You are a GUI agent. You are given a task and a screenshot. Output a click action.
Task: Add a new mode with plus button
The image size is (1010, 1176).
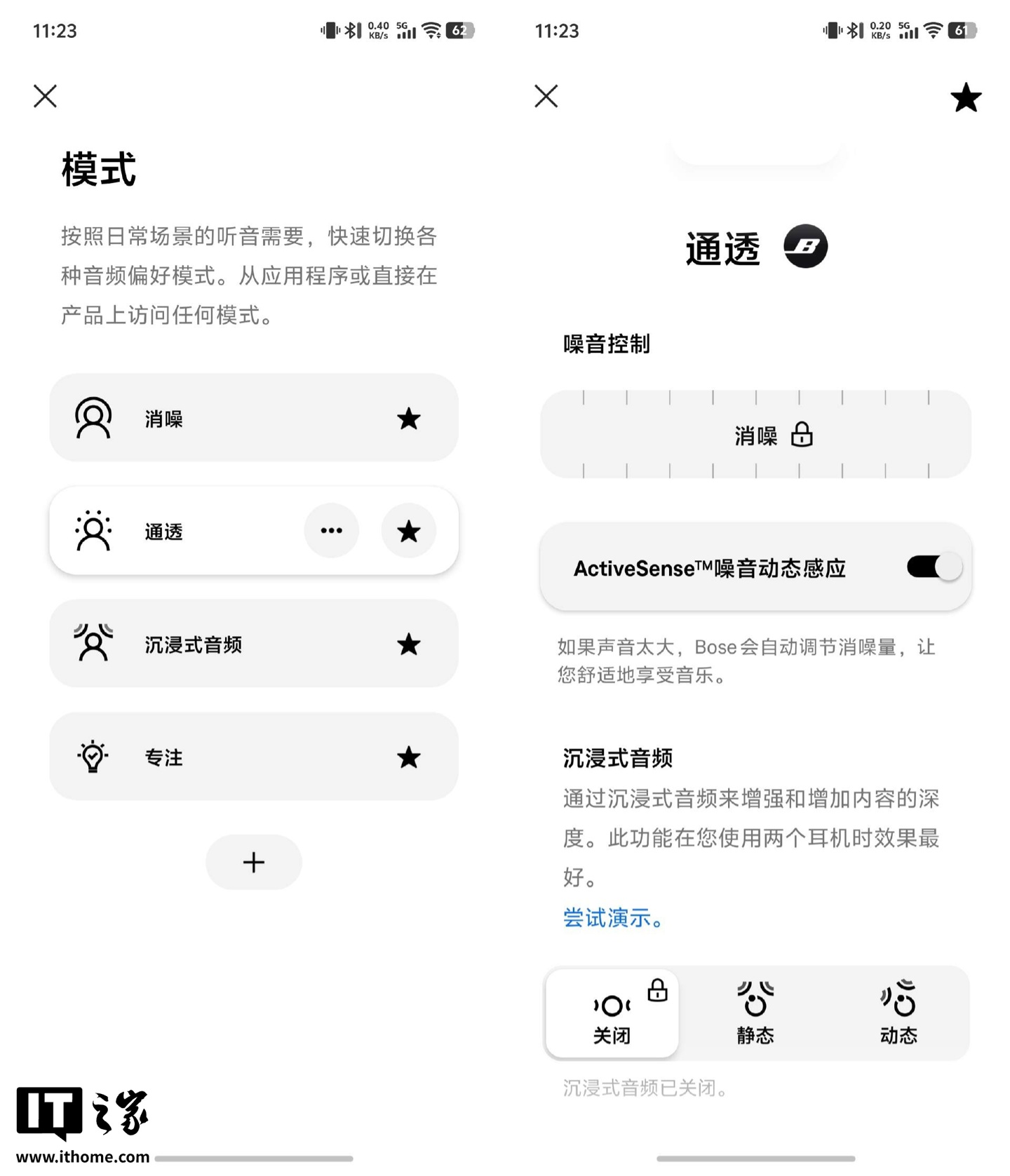point(253,862)
